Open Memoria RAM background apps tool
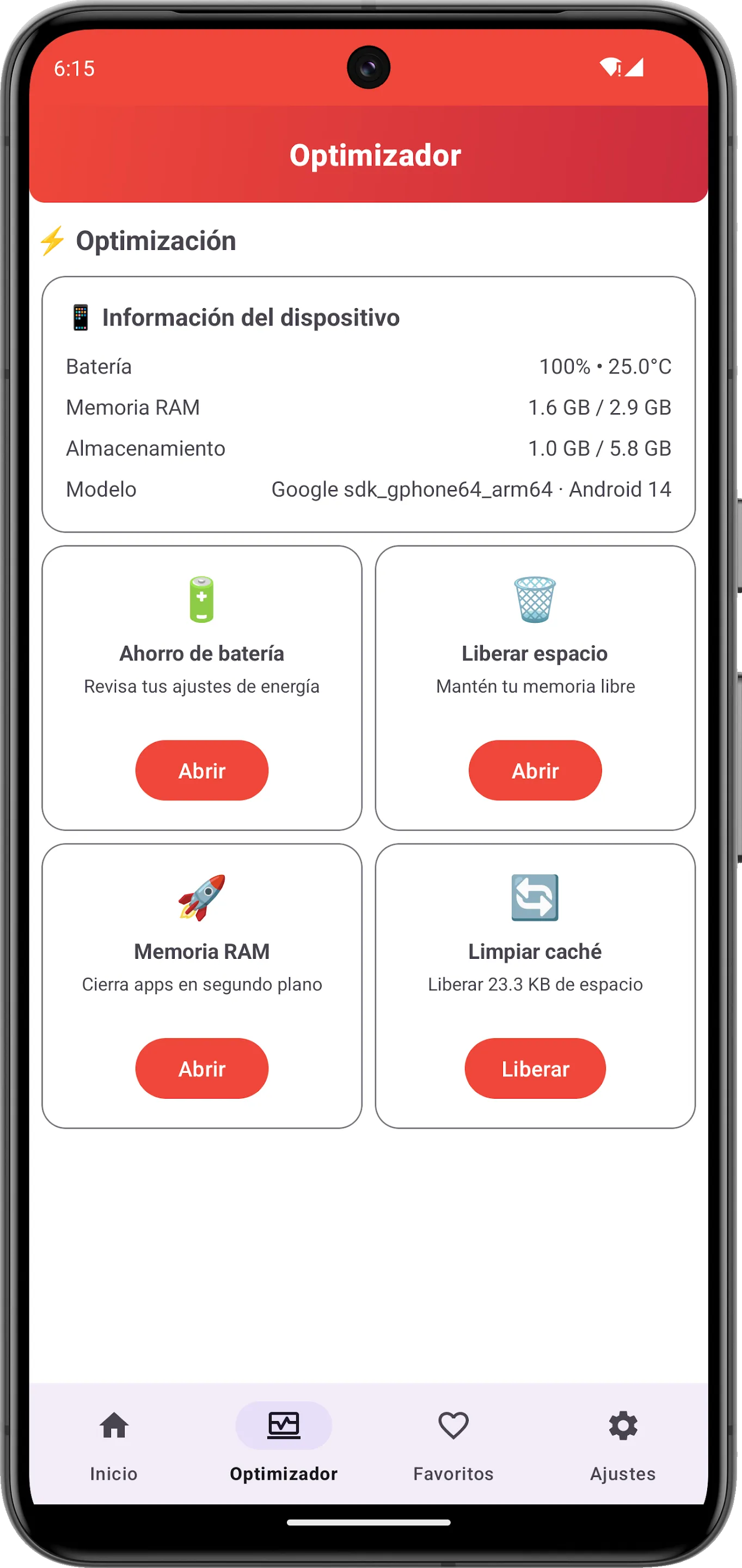742x1568 pixels. (201, 1068)
